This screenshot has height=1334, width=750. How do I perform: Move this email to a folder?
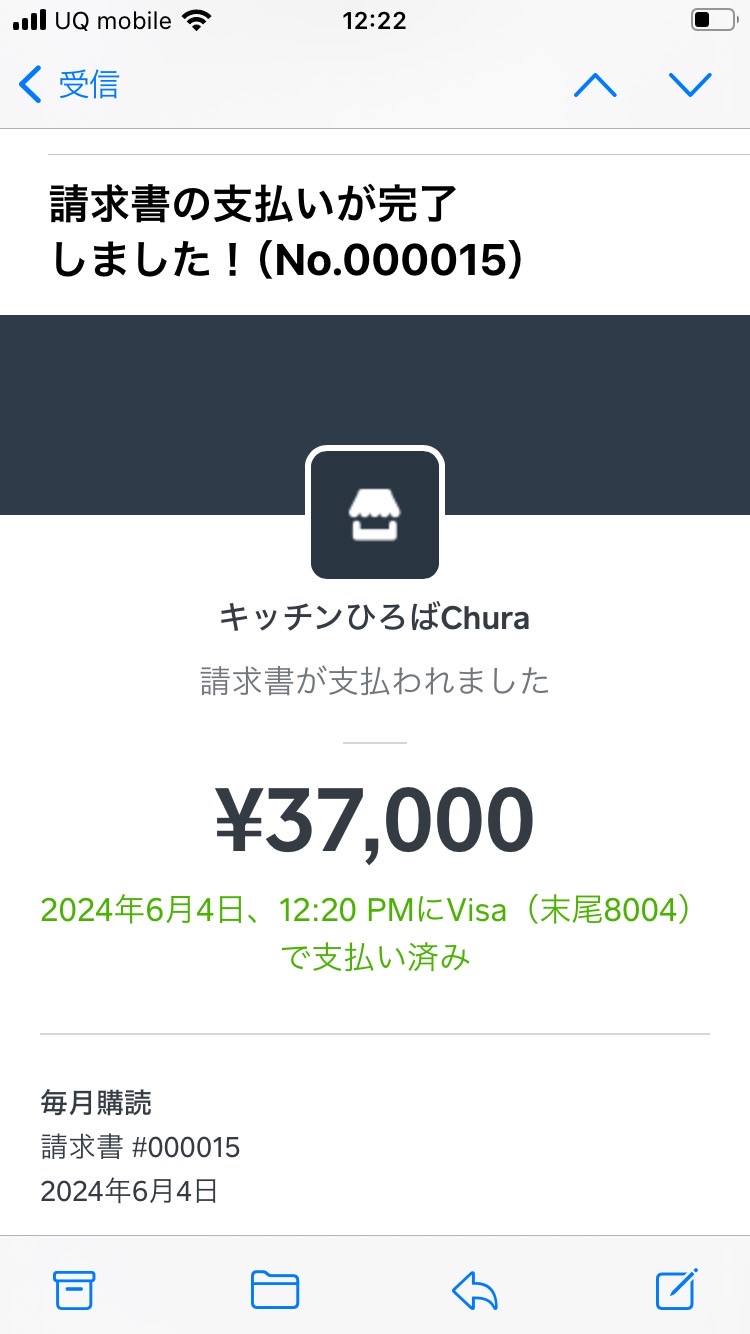coord(275,1290)
